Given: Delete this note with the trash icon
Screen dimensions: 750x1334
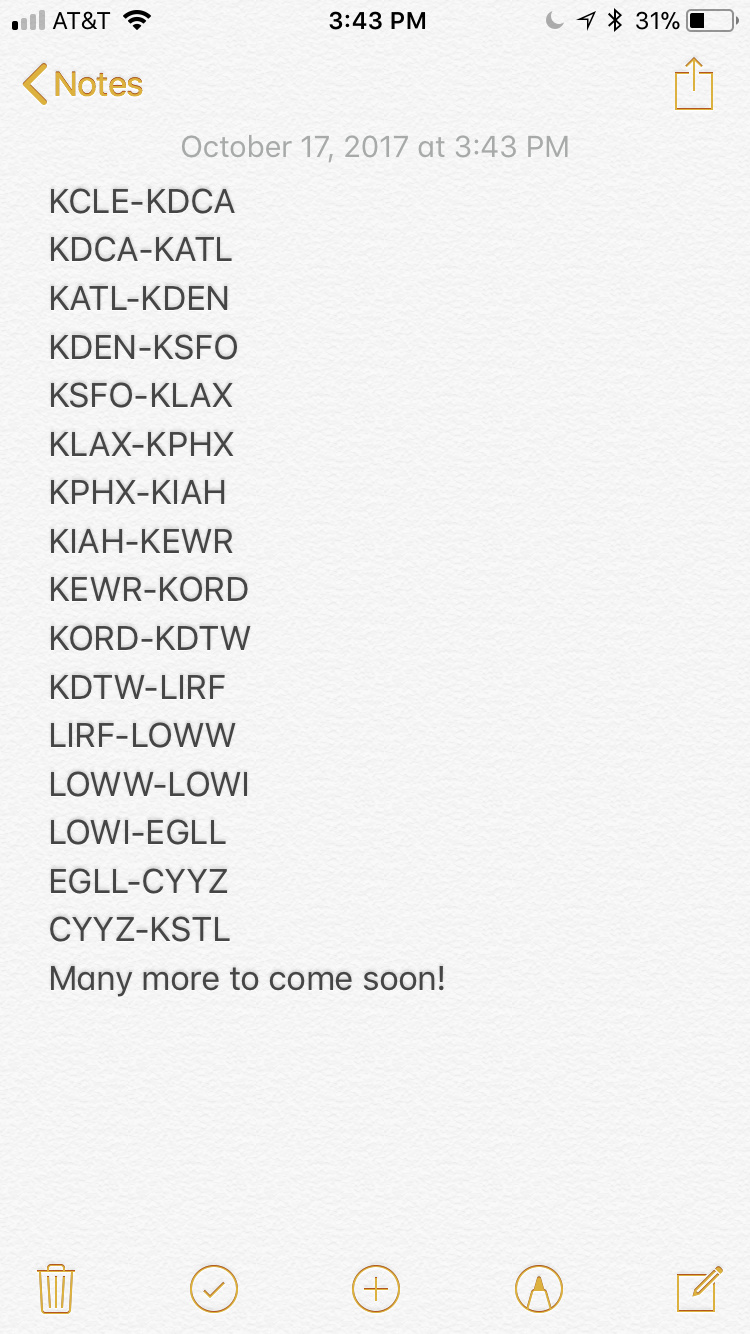Looking at the screenshot, I should point(56,1288).
